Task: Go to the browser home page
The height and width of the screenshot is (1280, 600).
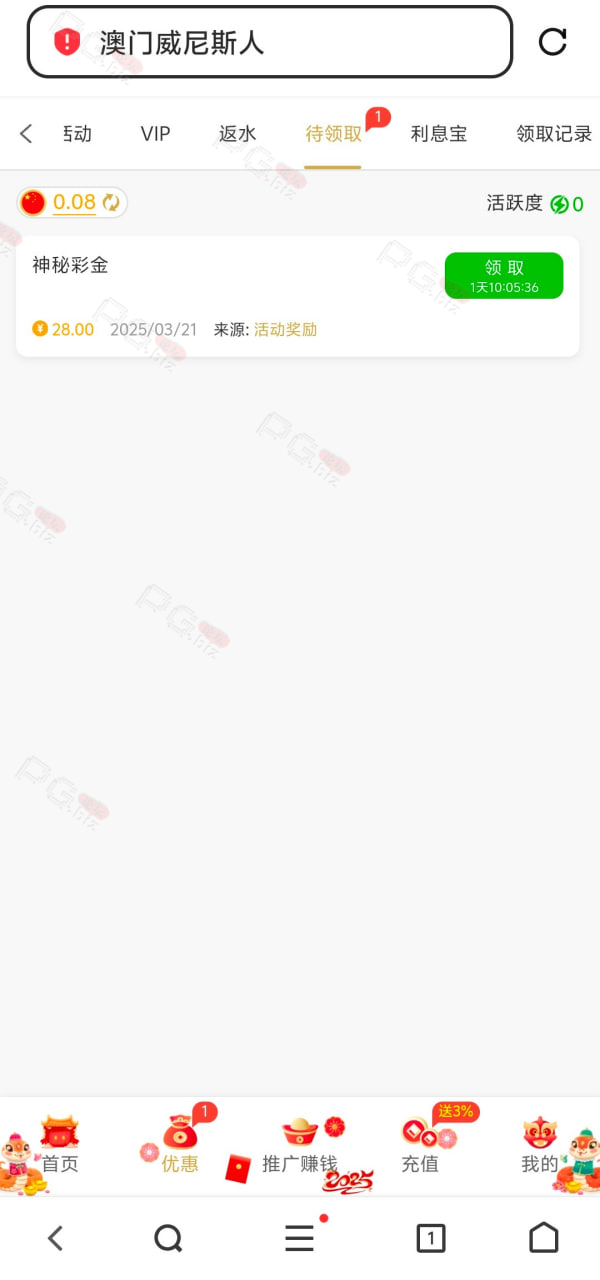Action: 544,1238
